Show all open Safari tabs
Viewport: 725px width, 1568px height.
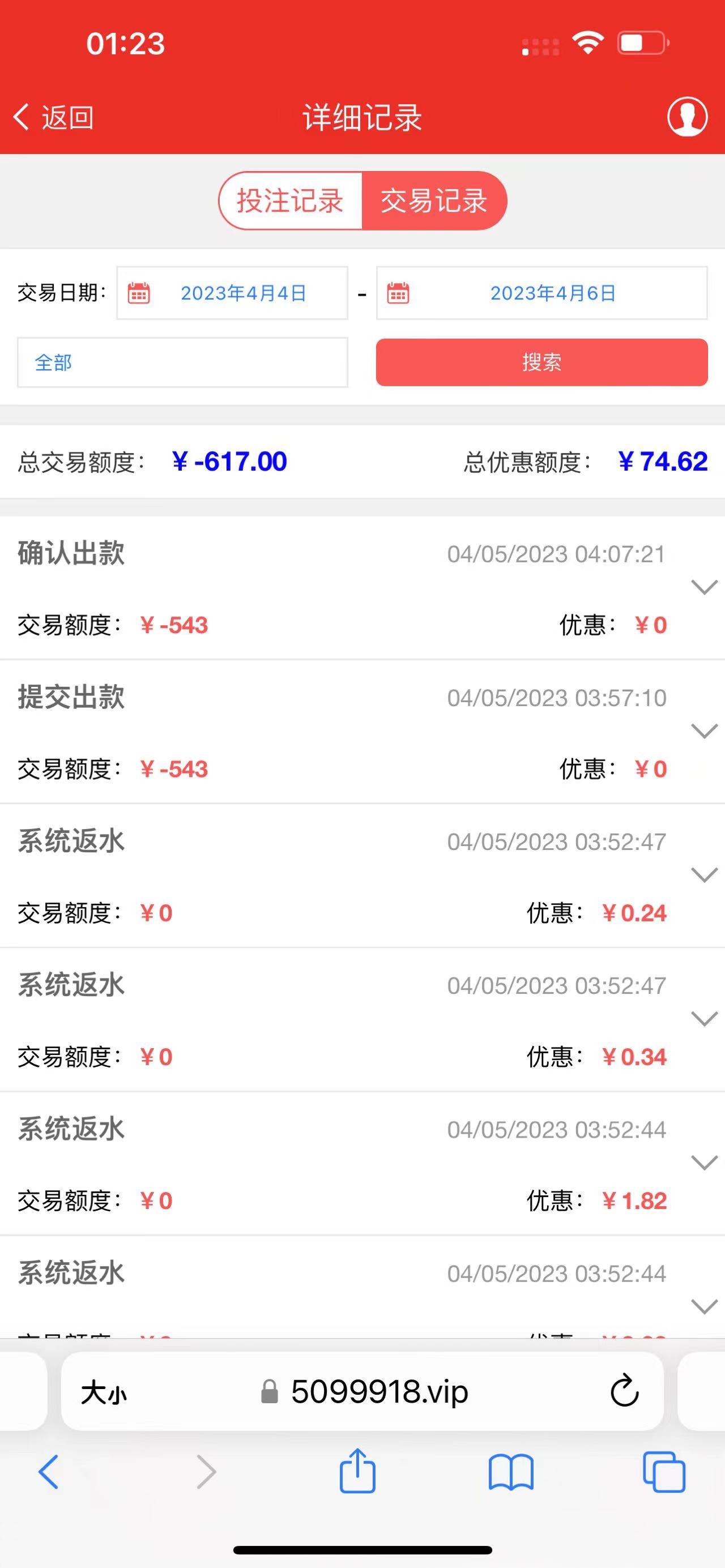663,1473
